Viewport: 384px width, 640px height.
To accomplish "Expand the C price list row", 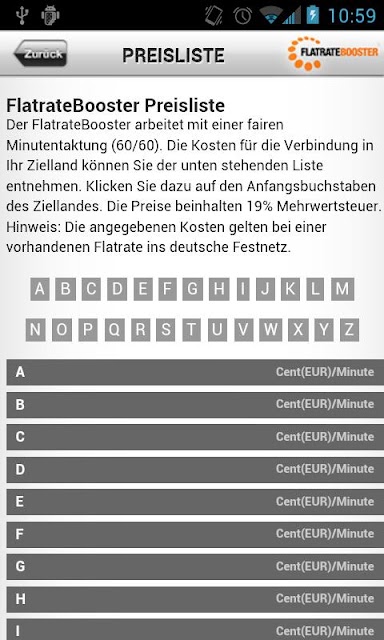I will (x=195, y=437).
